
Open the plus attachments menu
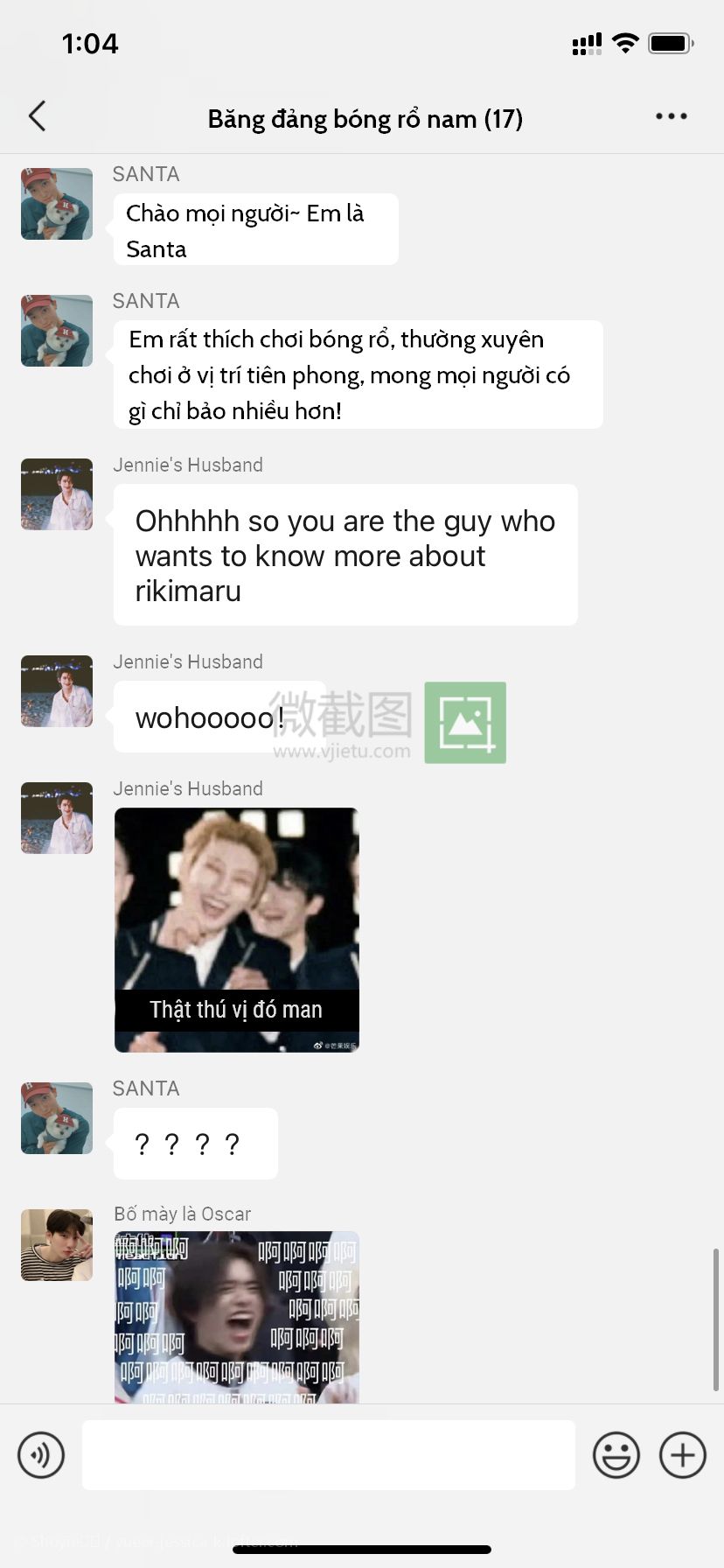click(682, 1455)
